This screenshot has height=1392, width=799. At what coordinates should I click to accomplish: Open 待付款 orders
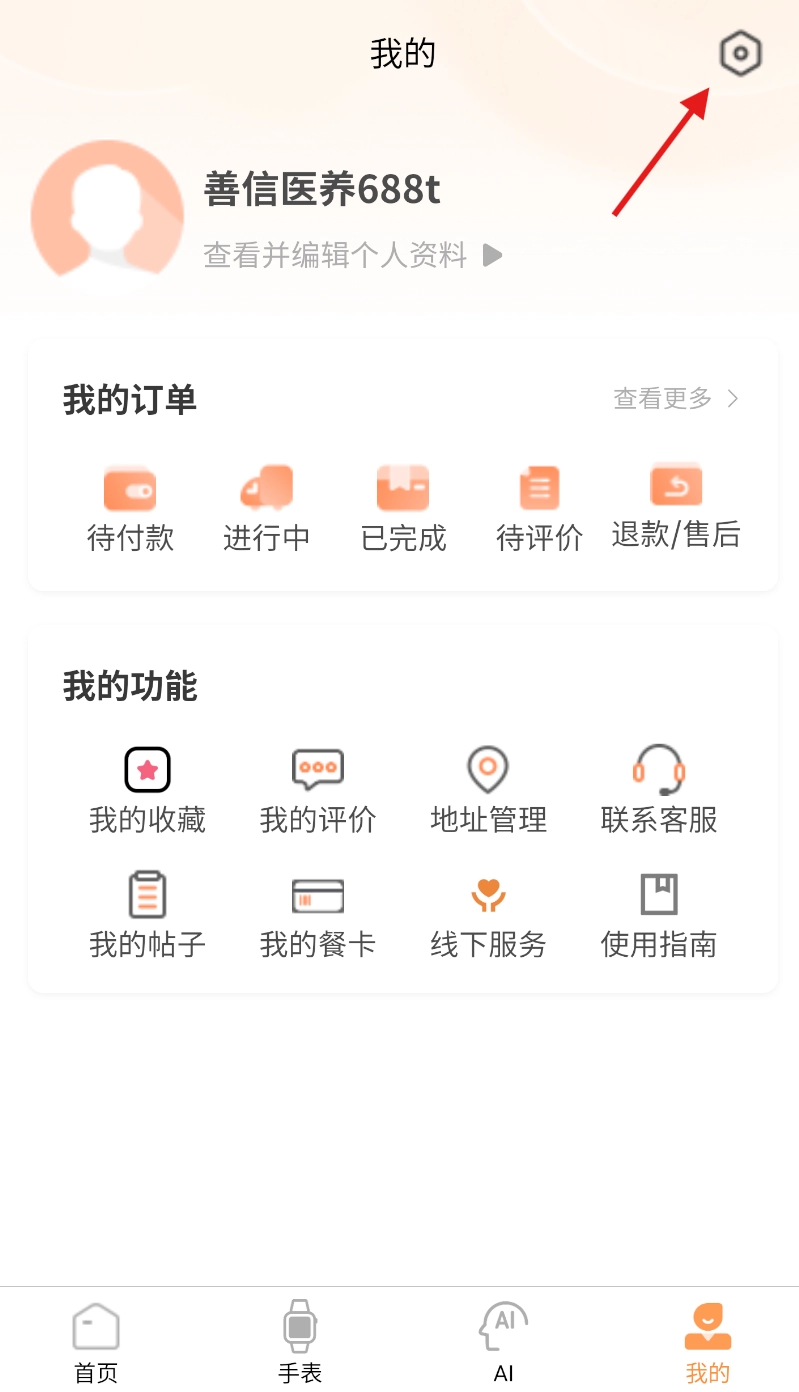pyautogui.click(x=130, y=509)
